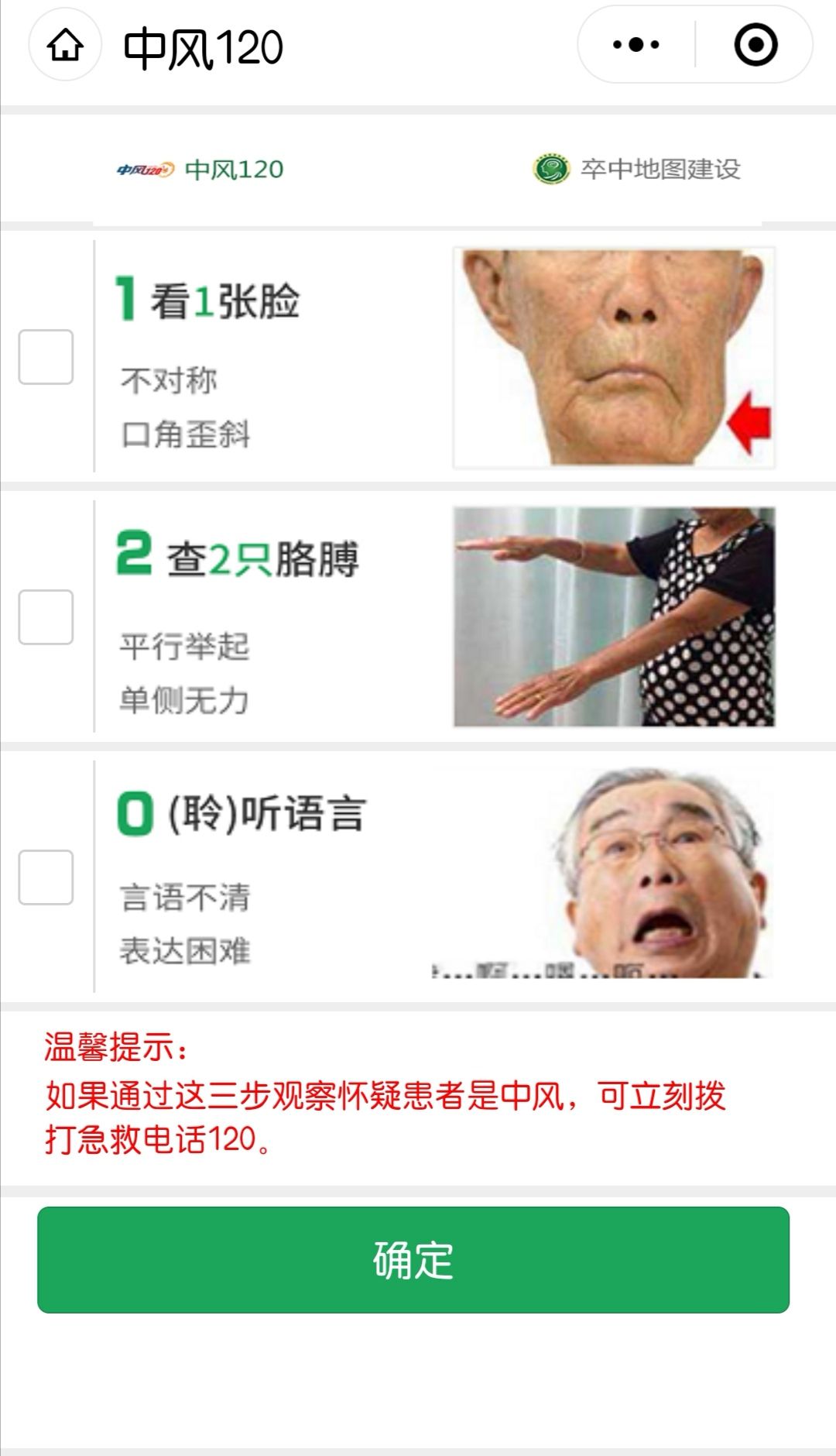Close the mini program via target icon
This screenshot has height=1456, width=836.
pos(755,45)
